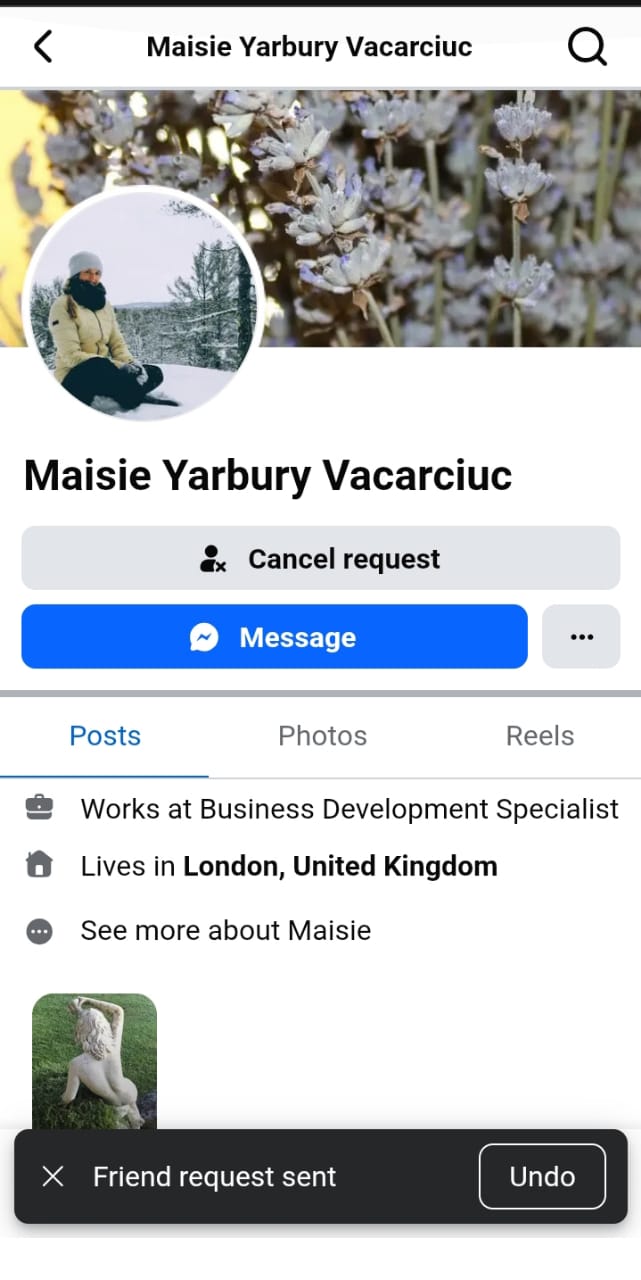Switch to the Posts tab

click(x=105, y=736)
